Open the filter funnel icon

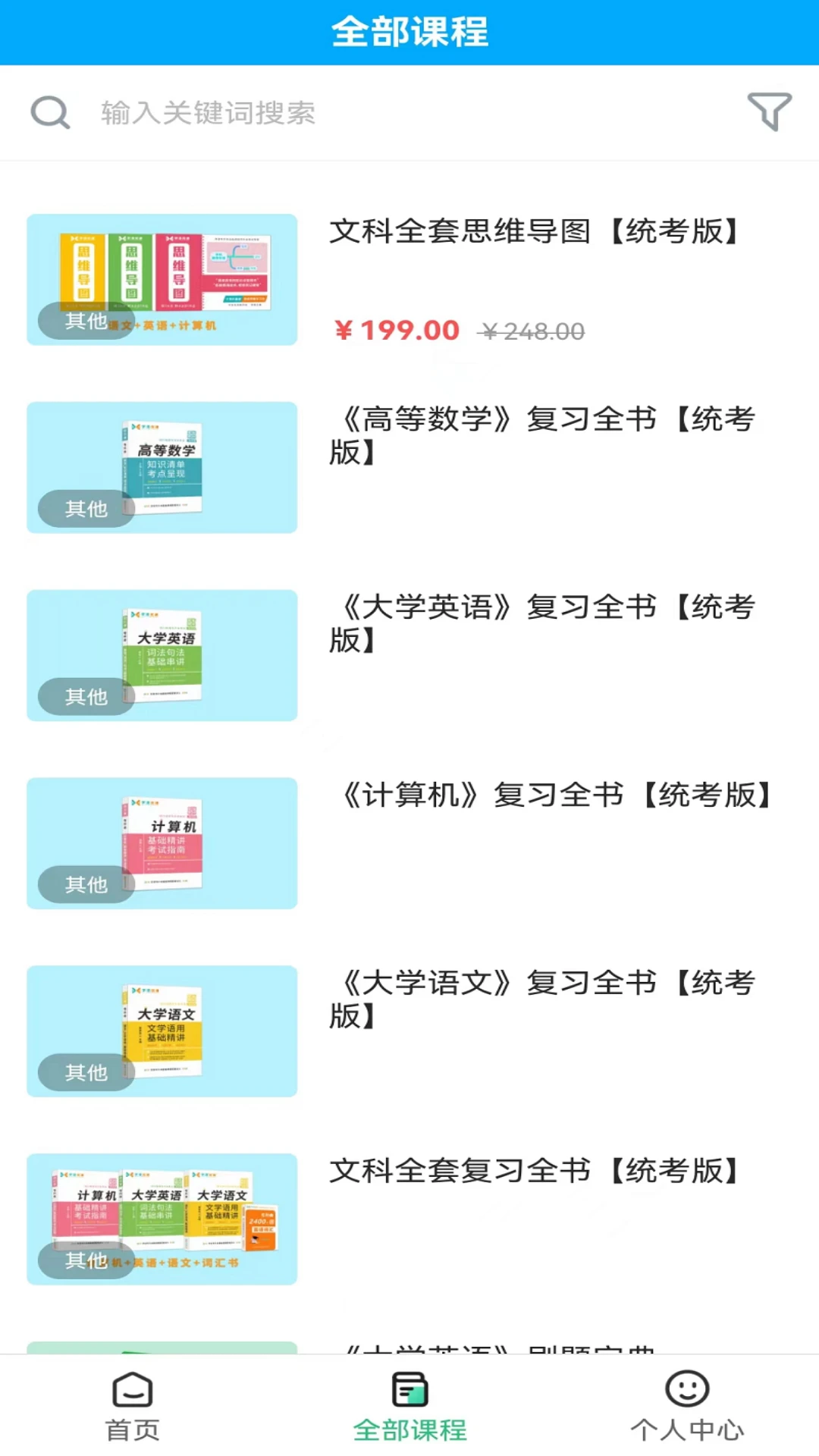coord(768,111)
